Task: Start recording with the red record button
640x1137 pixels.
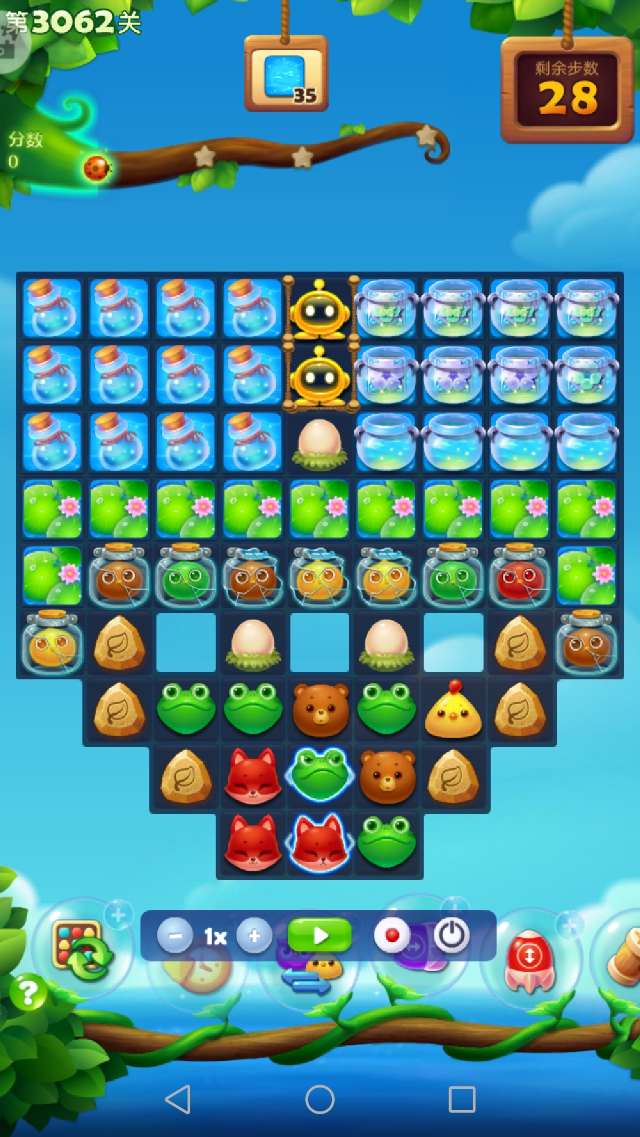Action: pos(392,936)
